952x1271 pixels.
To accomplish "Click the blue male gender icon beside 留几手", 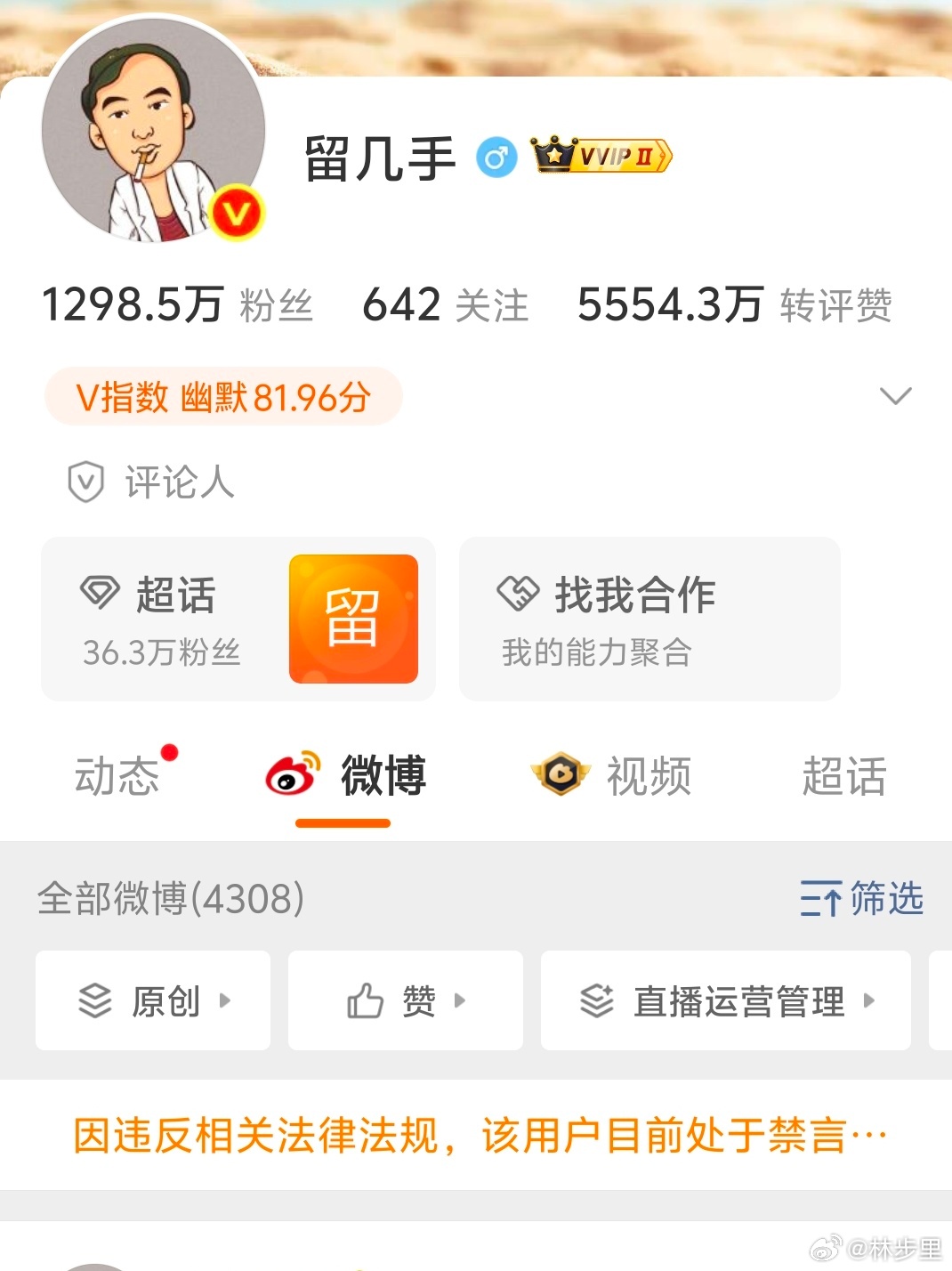I will click(x=496, y=156).
